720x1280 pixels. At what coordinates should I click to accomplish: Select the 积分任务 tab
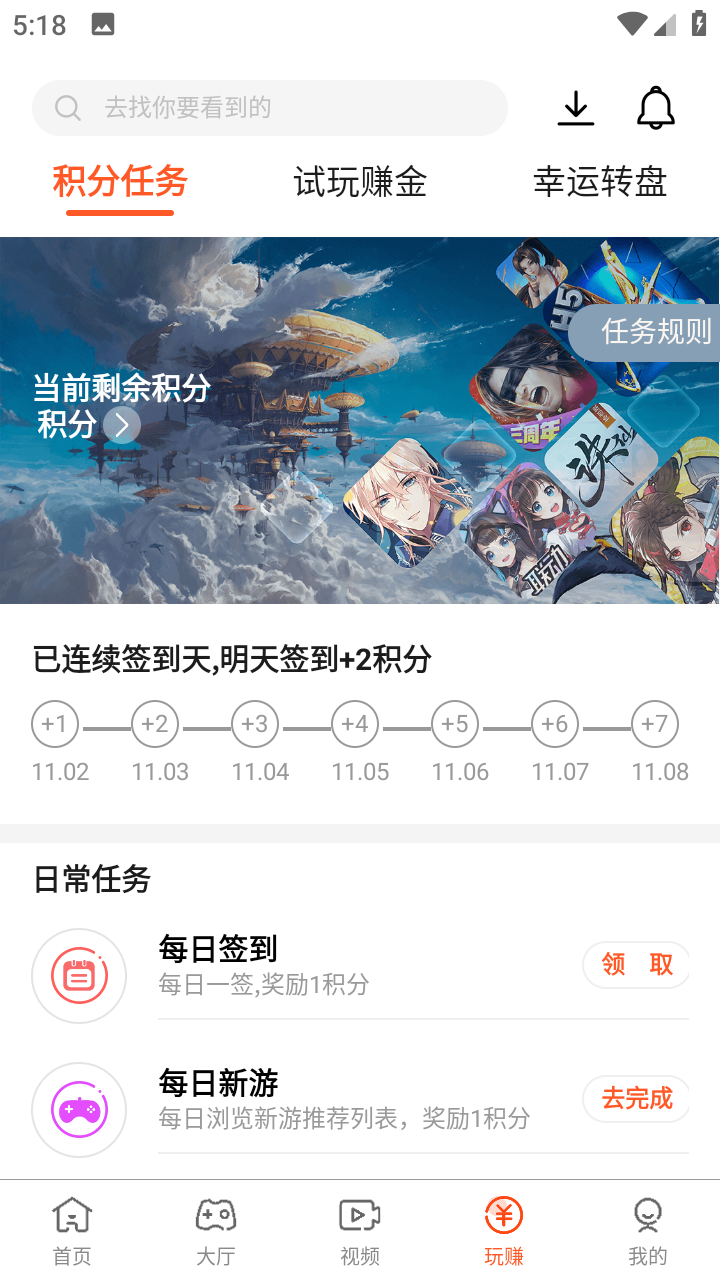click(120, 182)
